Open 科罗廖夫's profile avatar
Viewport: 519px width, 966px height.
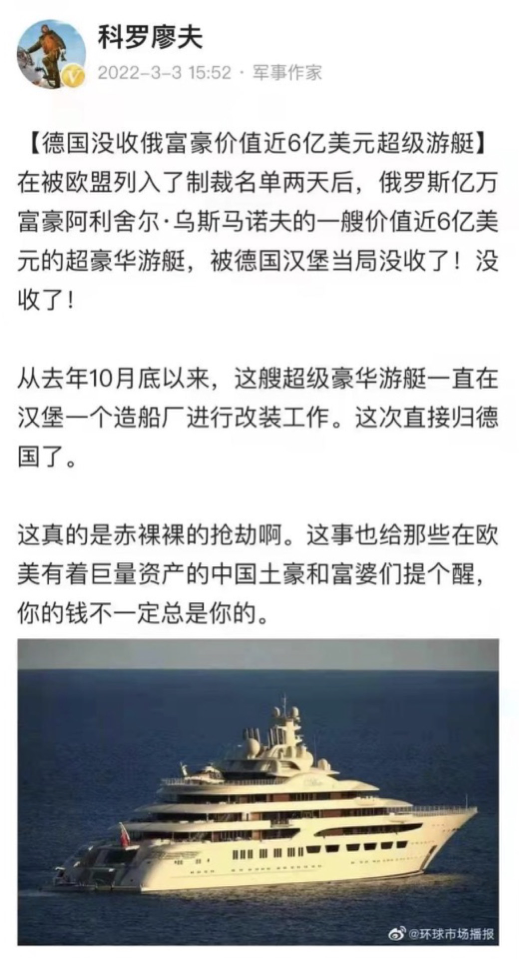(x=51, y=54)
